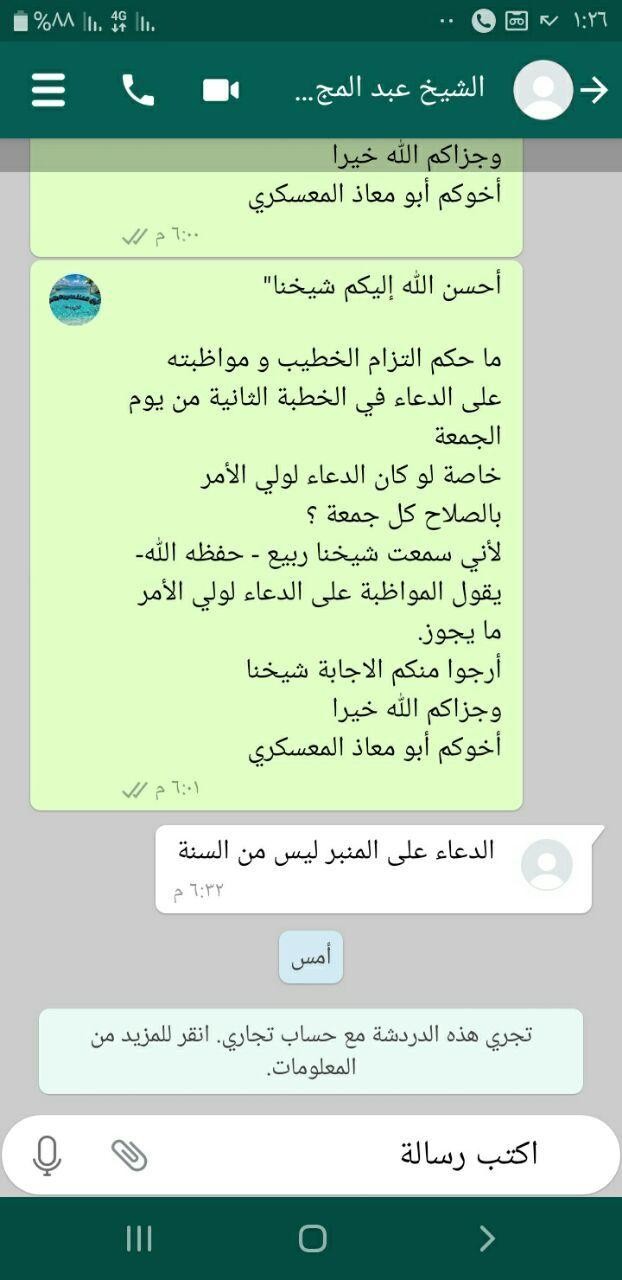Record a voice message with the microphone
Viewport: 622px width, 1280px height.
(47, 1155)
